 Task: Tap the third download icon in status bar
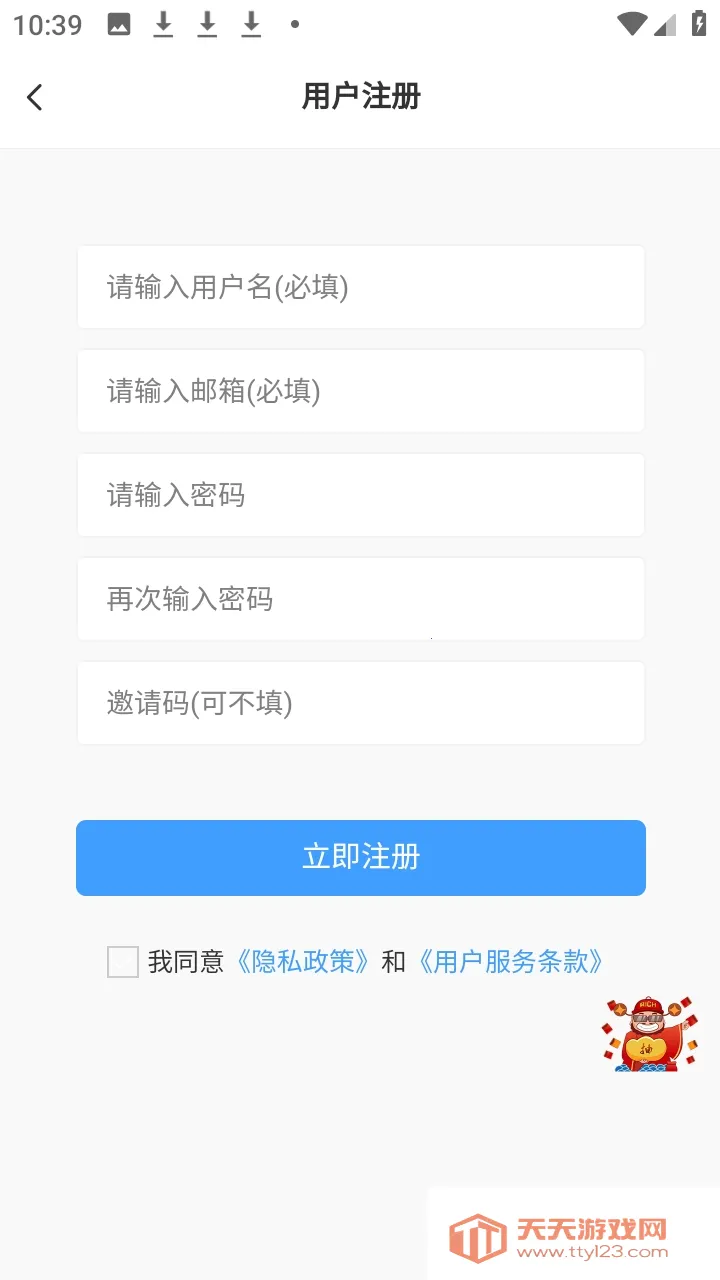point(251,24)
